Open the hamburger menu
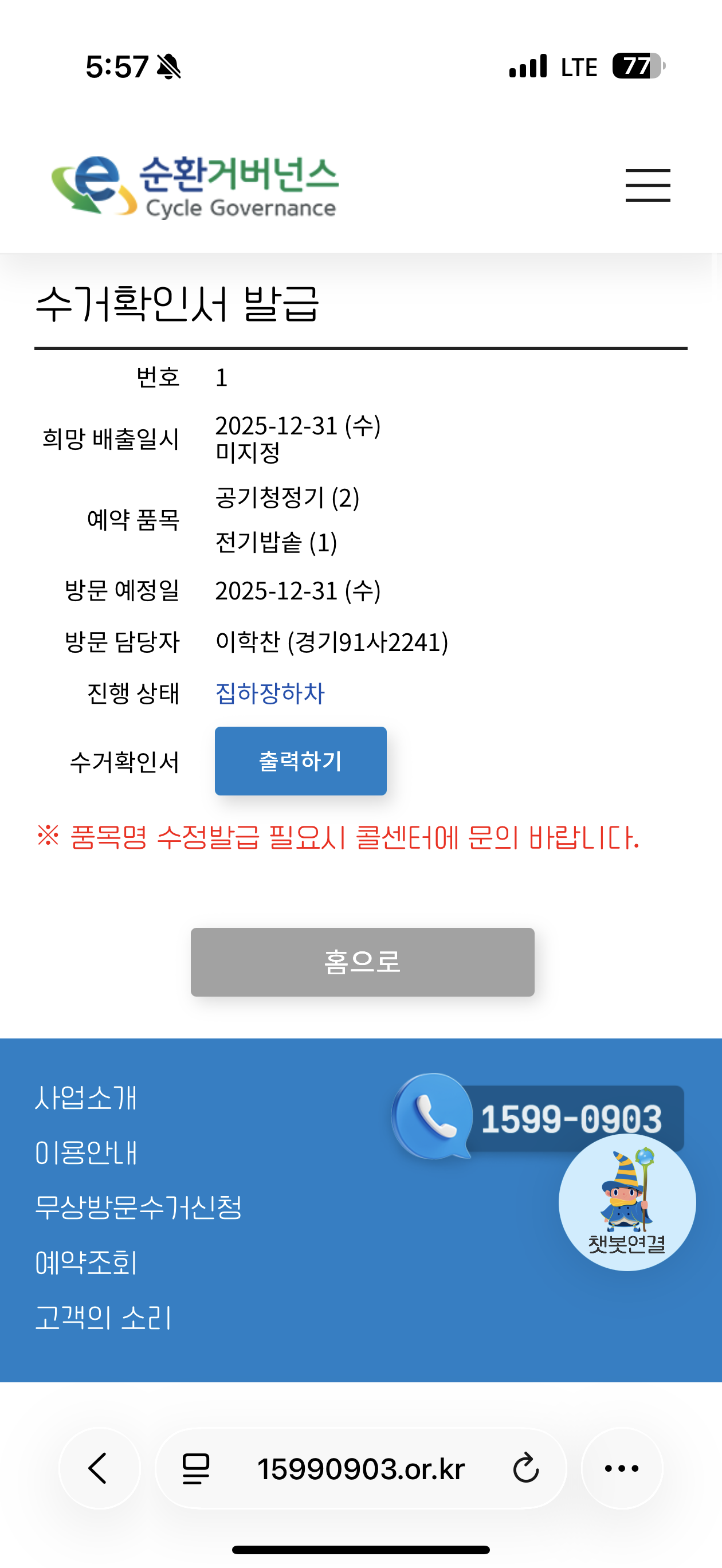Screen dimensions: 722x1568 pyautogui.click(x=648, y=186)
